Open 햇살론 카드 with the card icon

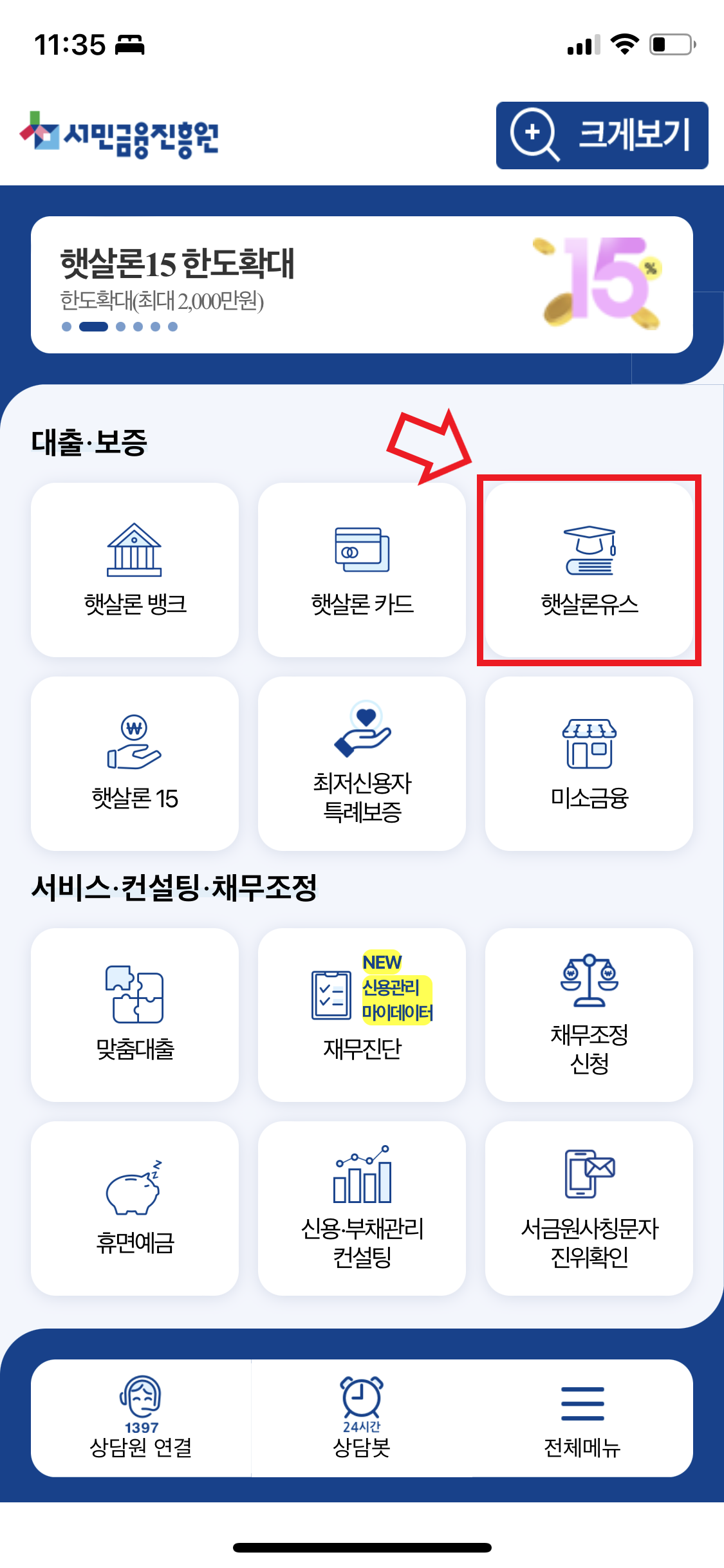[x=362, y=570]
